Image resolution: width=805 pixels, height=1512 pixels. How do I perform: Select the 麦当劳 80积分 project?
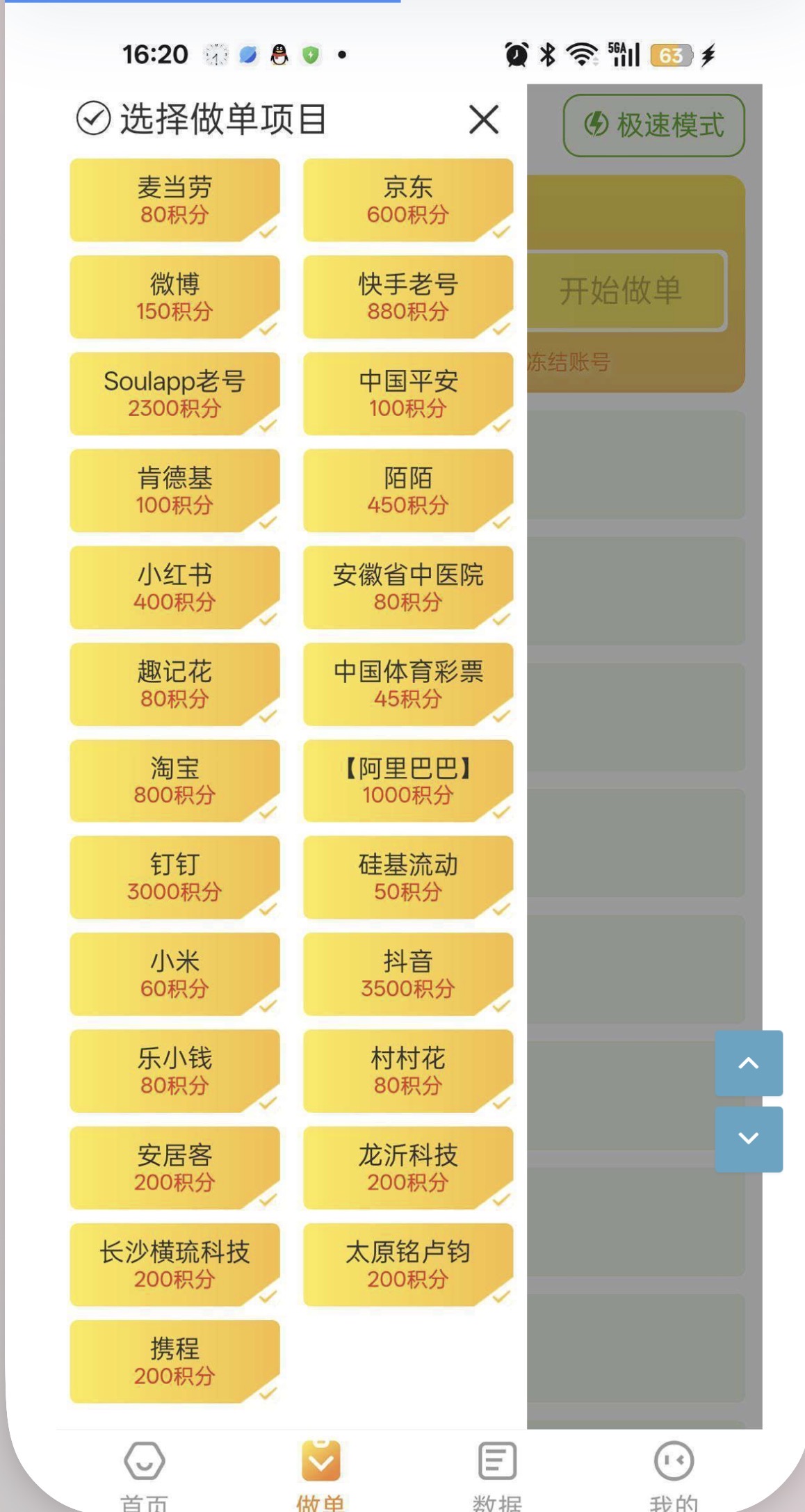[x=174, y=200]
